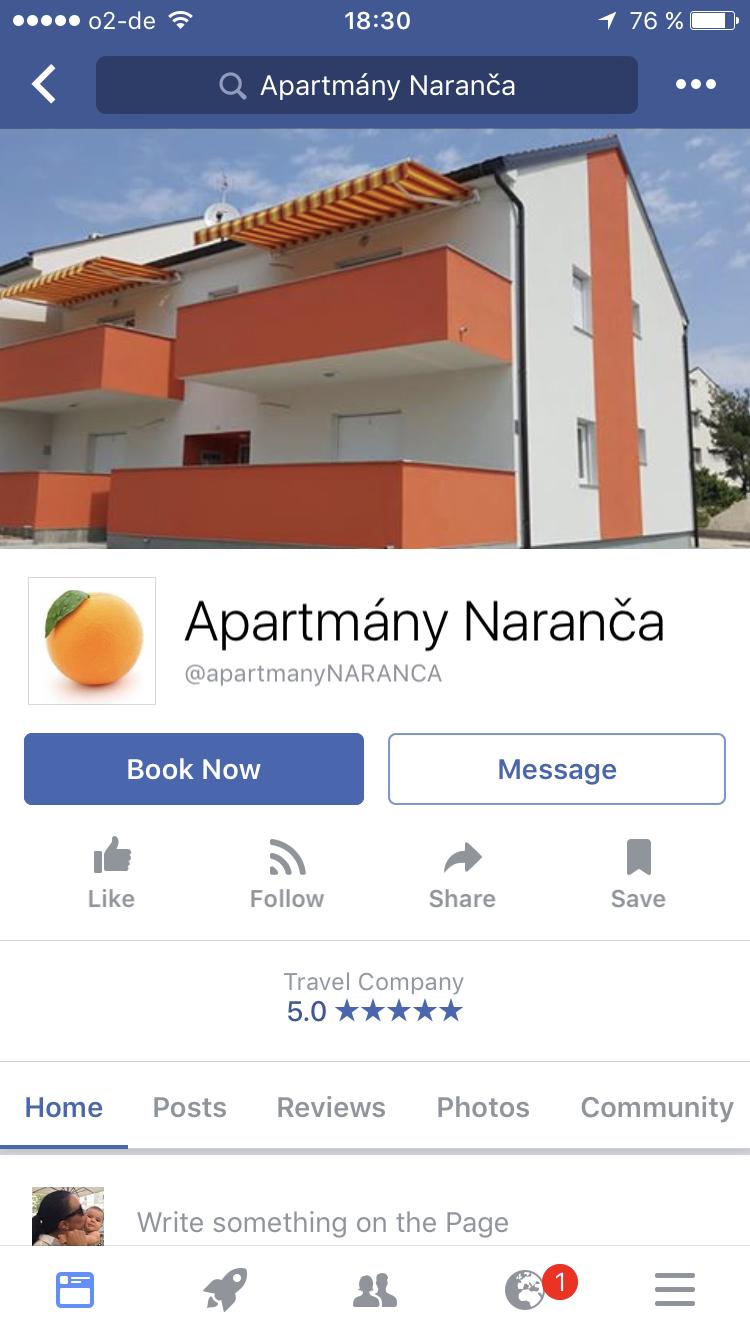
Task: Follow this page
Action: [287, 873]
